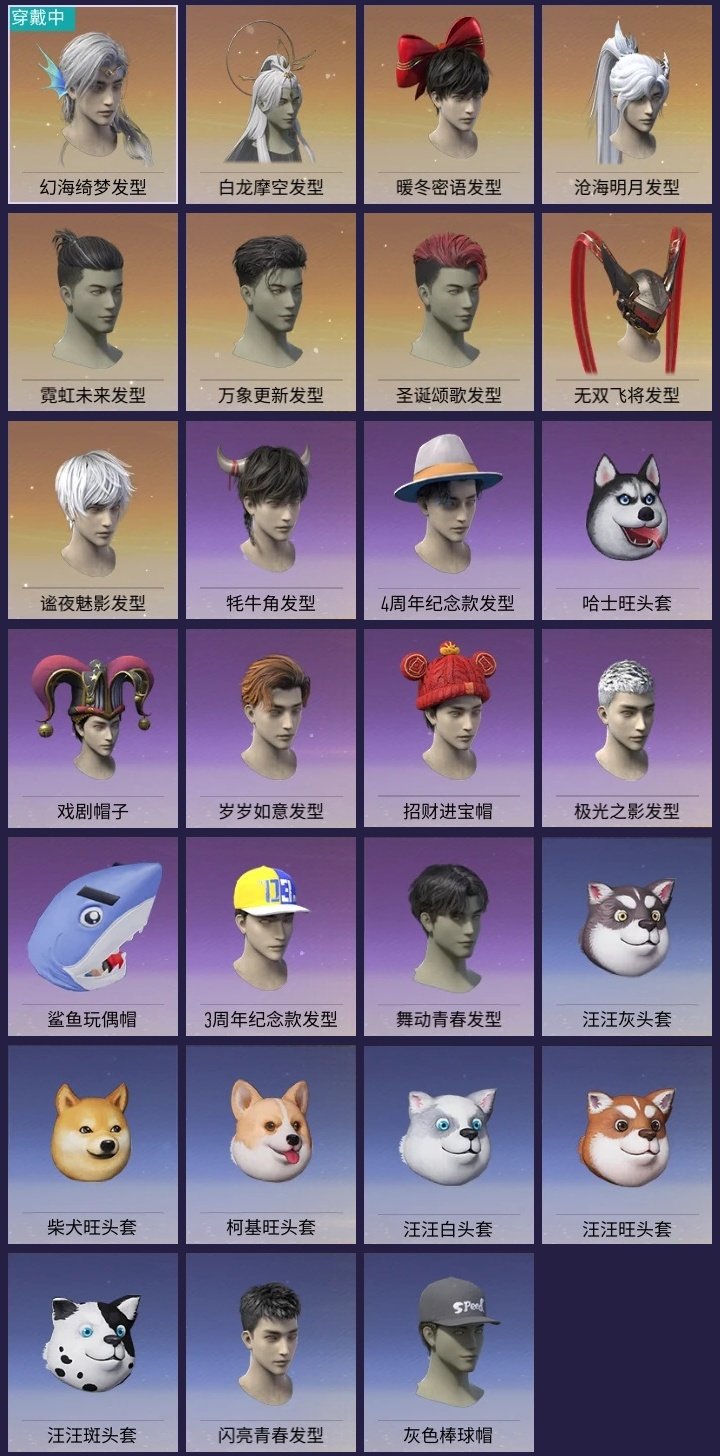This screenshot has width=720, height=1456.
Task: Select the 圣诞颂歌发型 red hairstyle
Action: coord(448,310)
